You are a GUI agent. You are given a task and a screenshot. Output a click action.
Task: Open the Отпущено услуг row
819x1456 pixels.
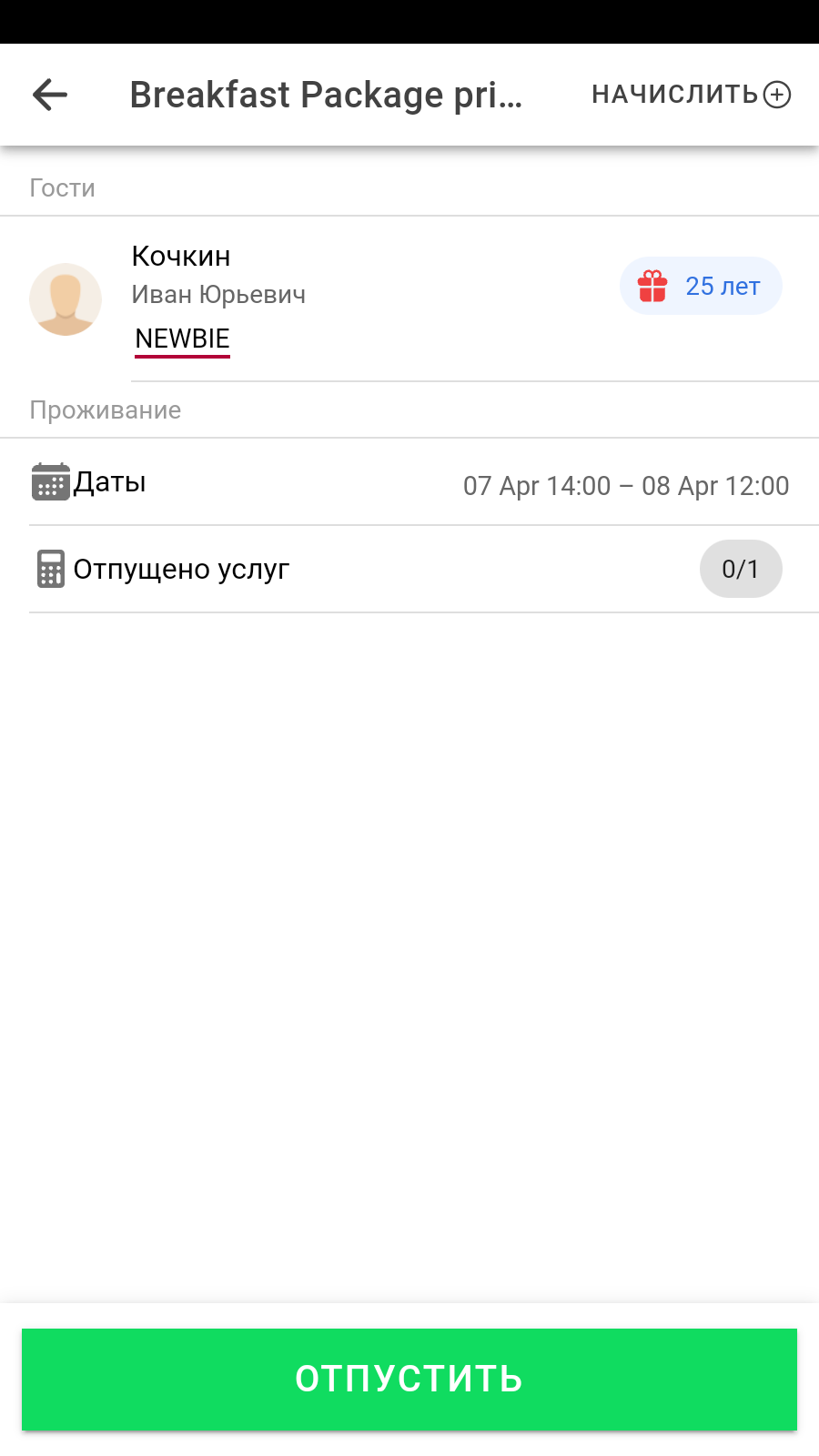[409, 570]
